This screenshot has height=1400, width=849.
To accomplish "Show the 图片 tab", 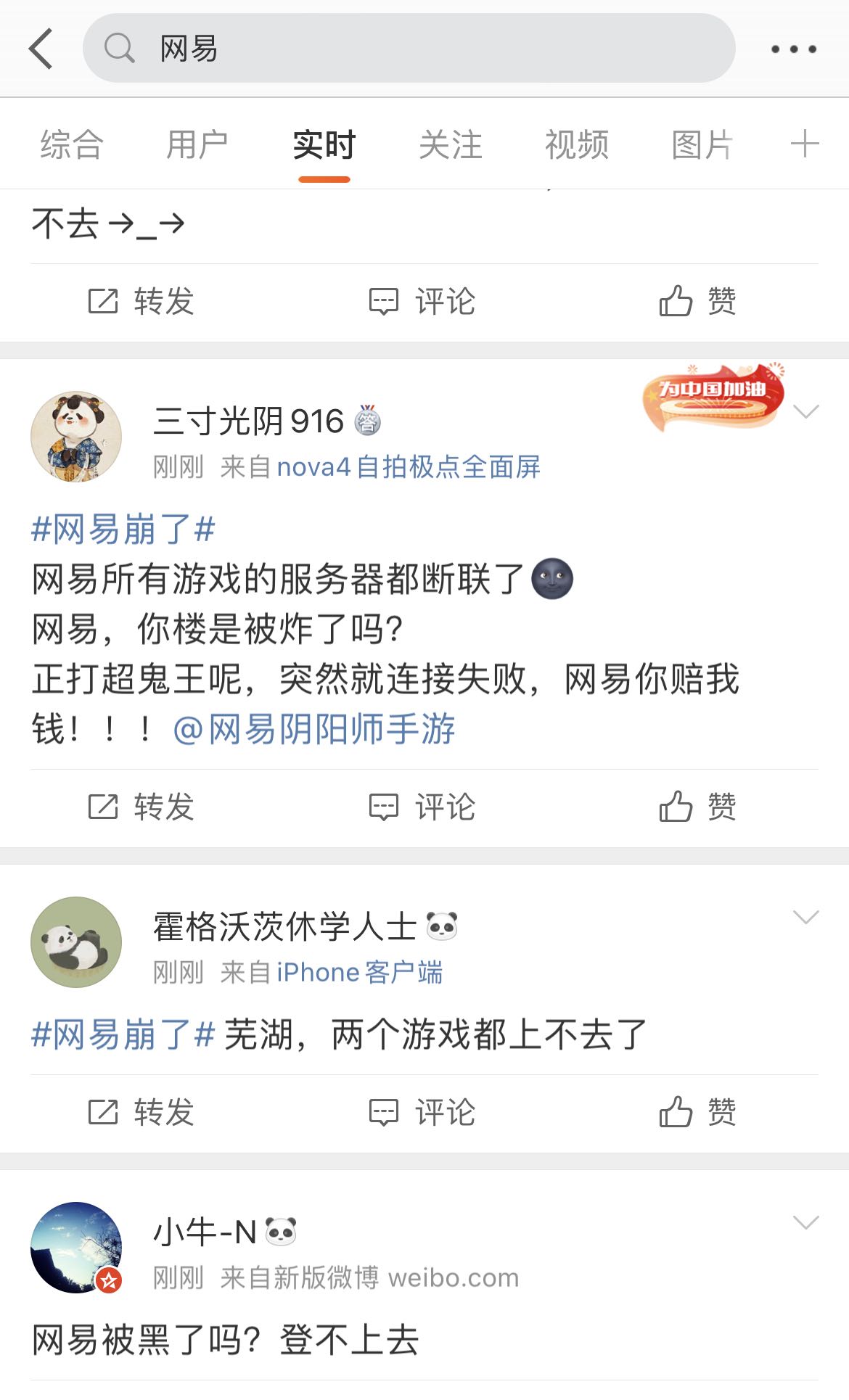I will coord(702,144).
